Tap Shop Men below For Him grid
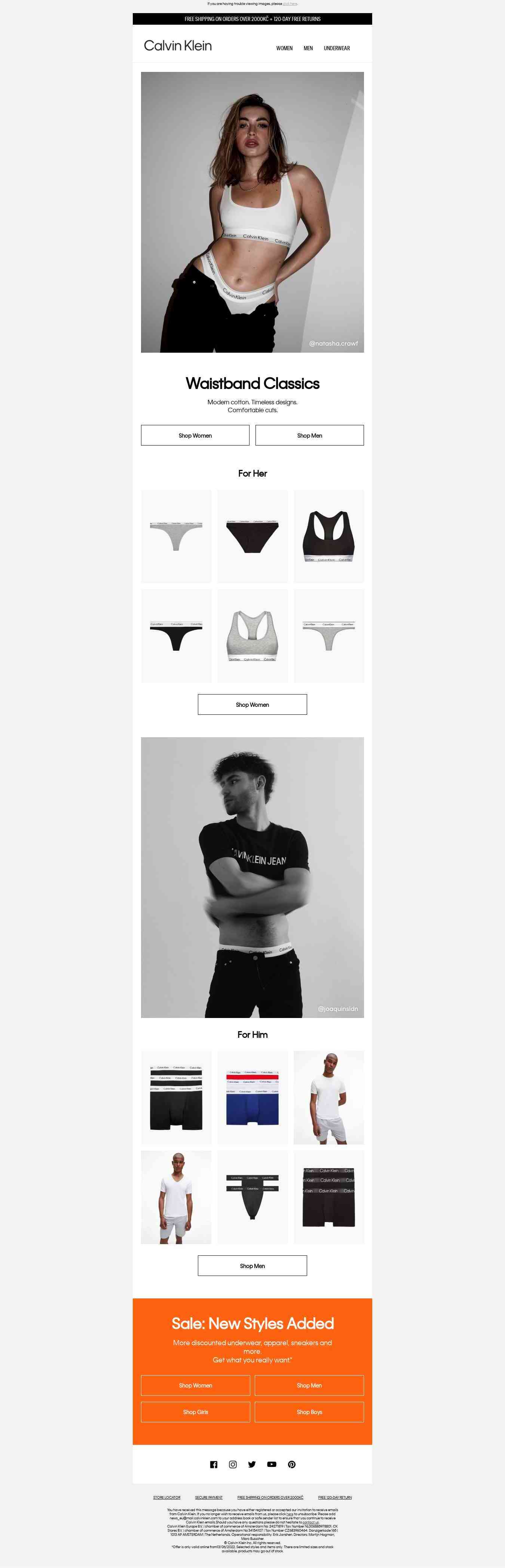The image size is (505, 1568). [252, 1265]
